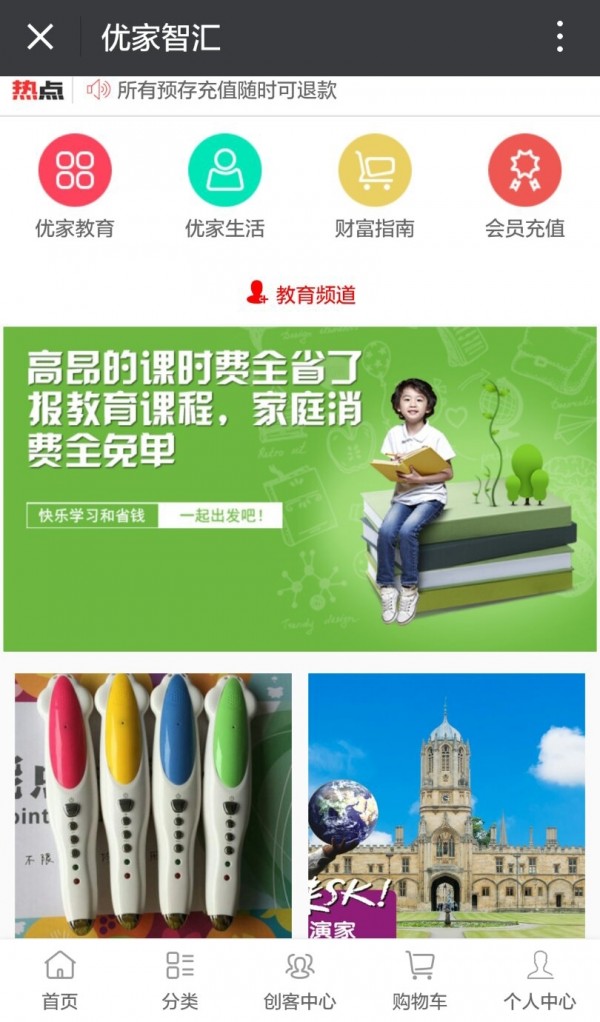
Task: Go to the 创客中心 tab
Action: tap(300, 980)
